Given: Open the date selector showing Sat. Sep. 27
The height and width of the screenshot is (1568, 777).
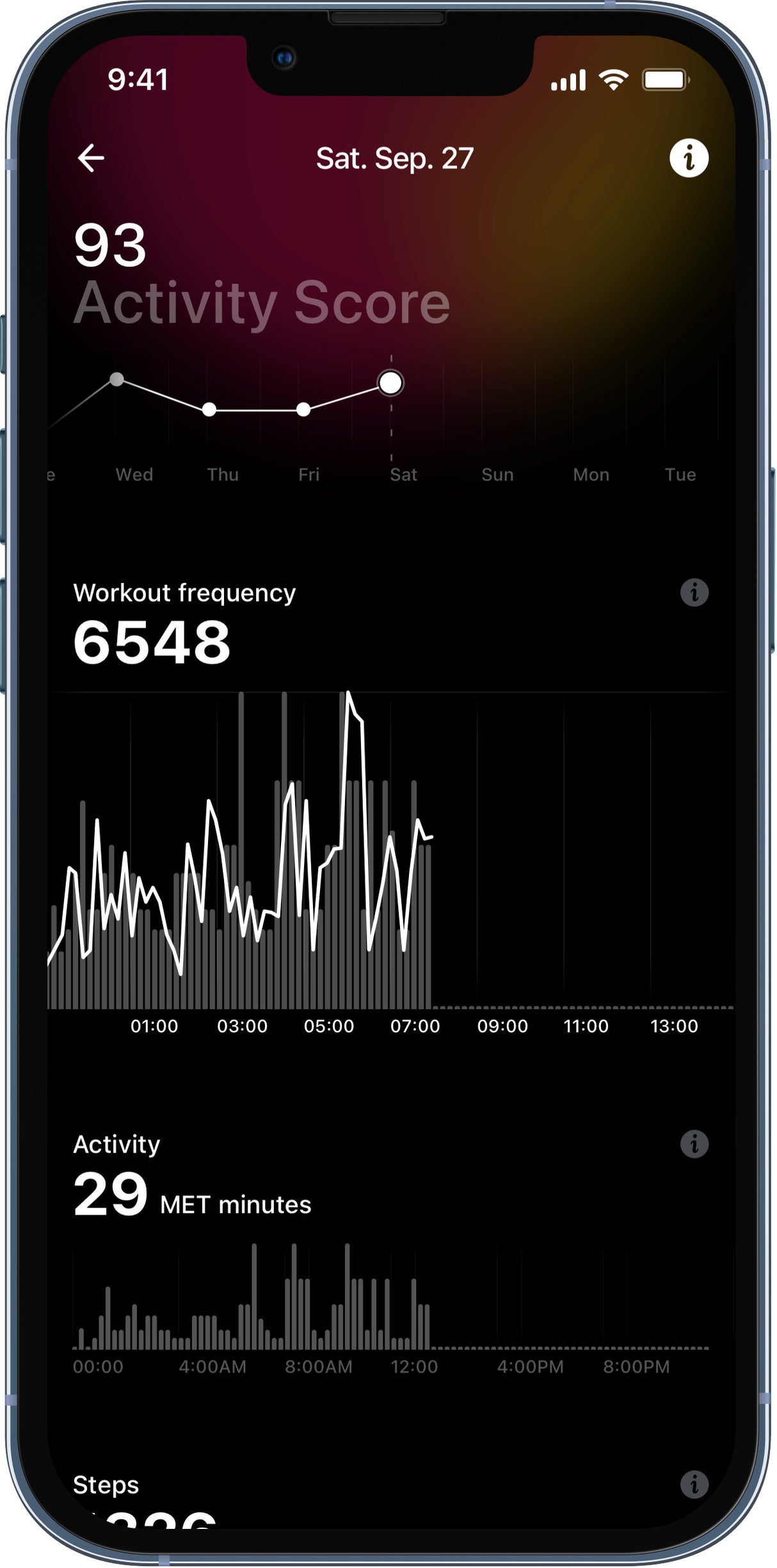Looking at the screenshot, I should pos(394,158).
